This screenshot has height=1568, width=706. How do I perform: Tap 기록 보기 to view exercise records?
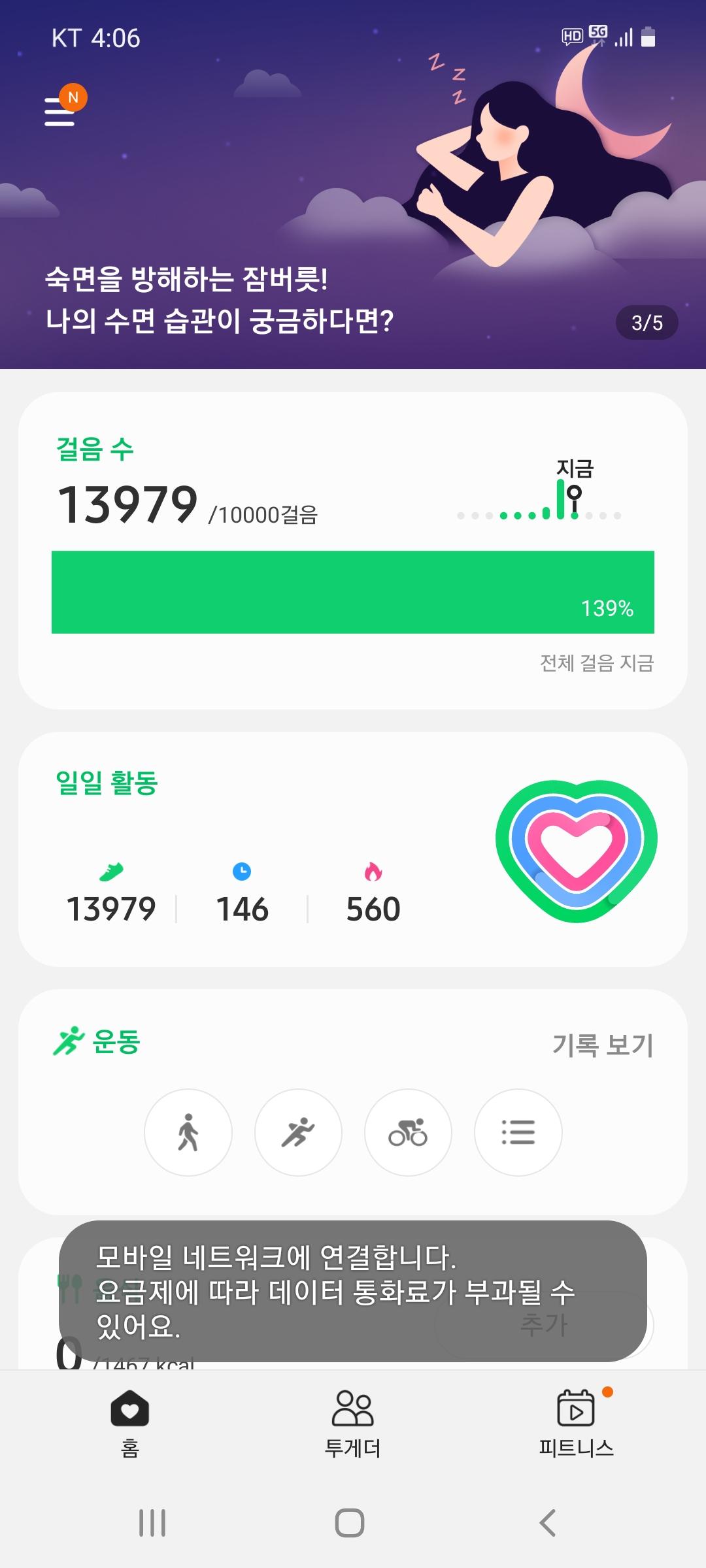coord(602,1045)
